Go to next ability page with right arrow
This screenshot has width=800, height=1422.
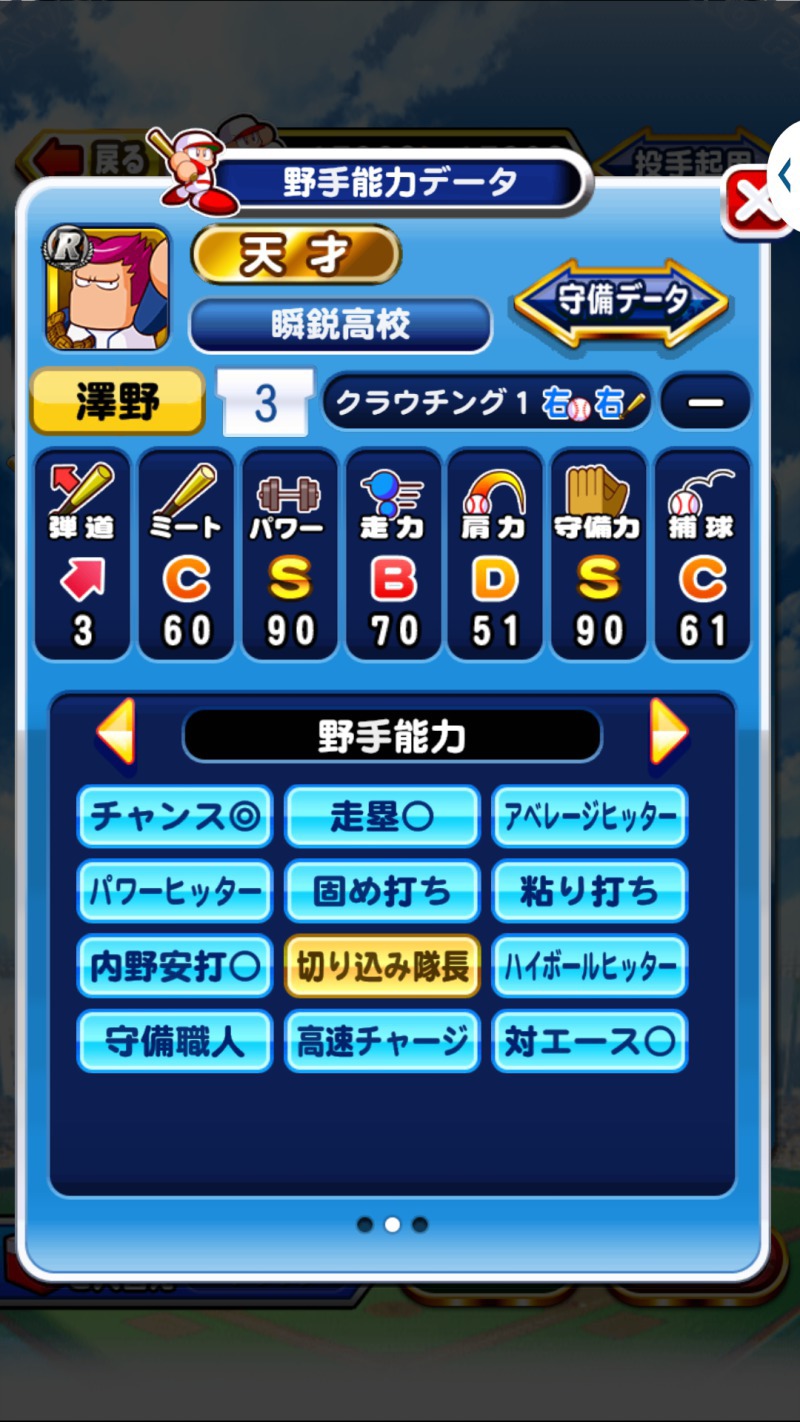point(669,734)
